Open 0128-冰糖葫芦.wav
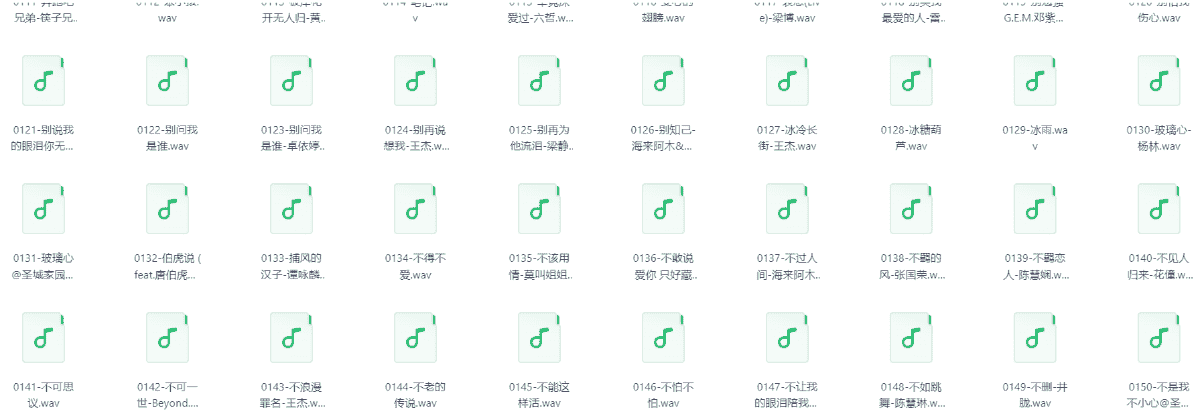1200x410 pixels. click(x=911, y=81)
